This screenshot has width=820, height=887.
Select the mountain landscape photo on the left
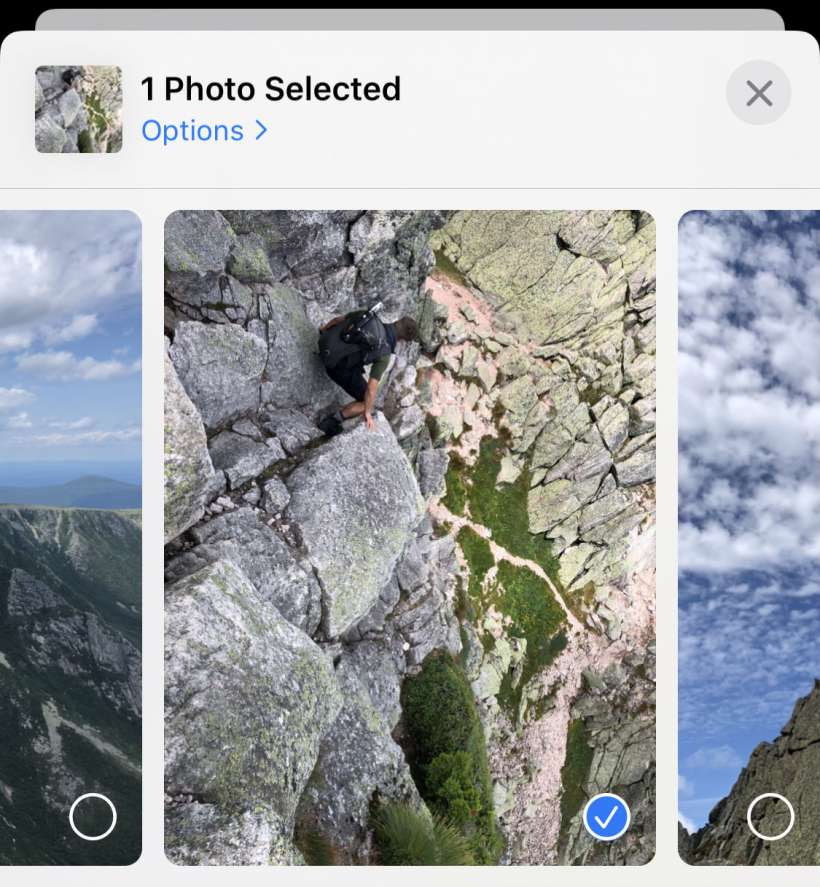pos(93,818)
